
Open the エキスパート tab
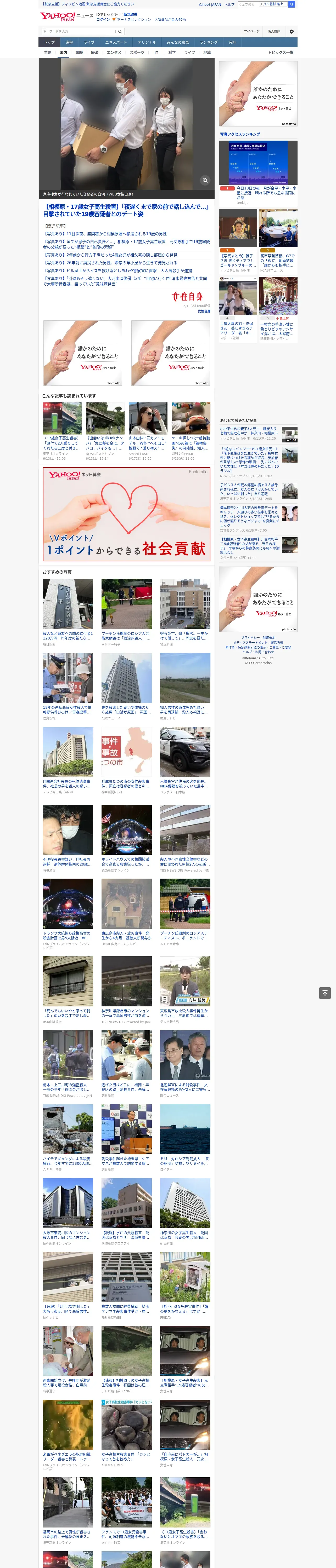click(x=116, y=42)
